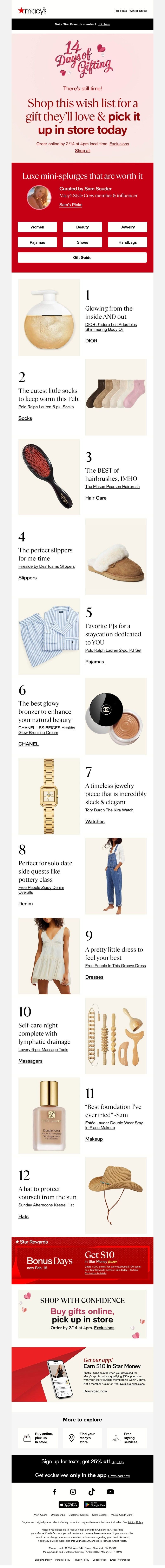Open the Women category button
This screenshot has height=1568, width=165.
click(x=37, y=227)
